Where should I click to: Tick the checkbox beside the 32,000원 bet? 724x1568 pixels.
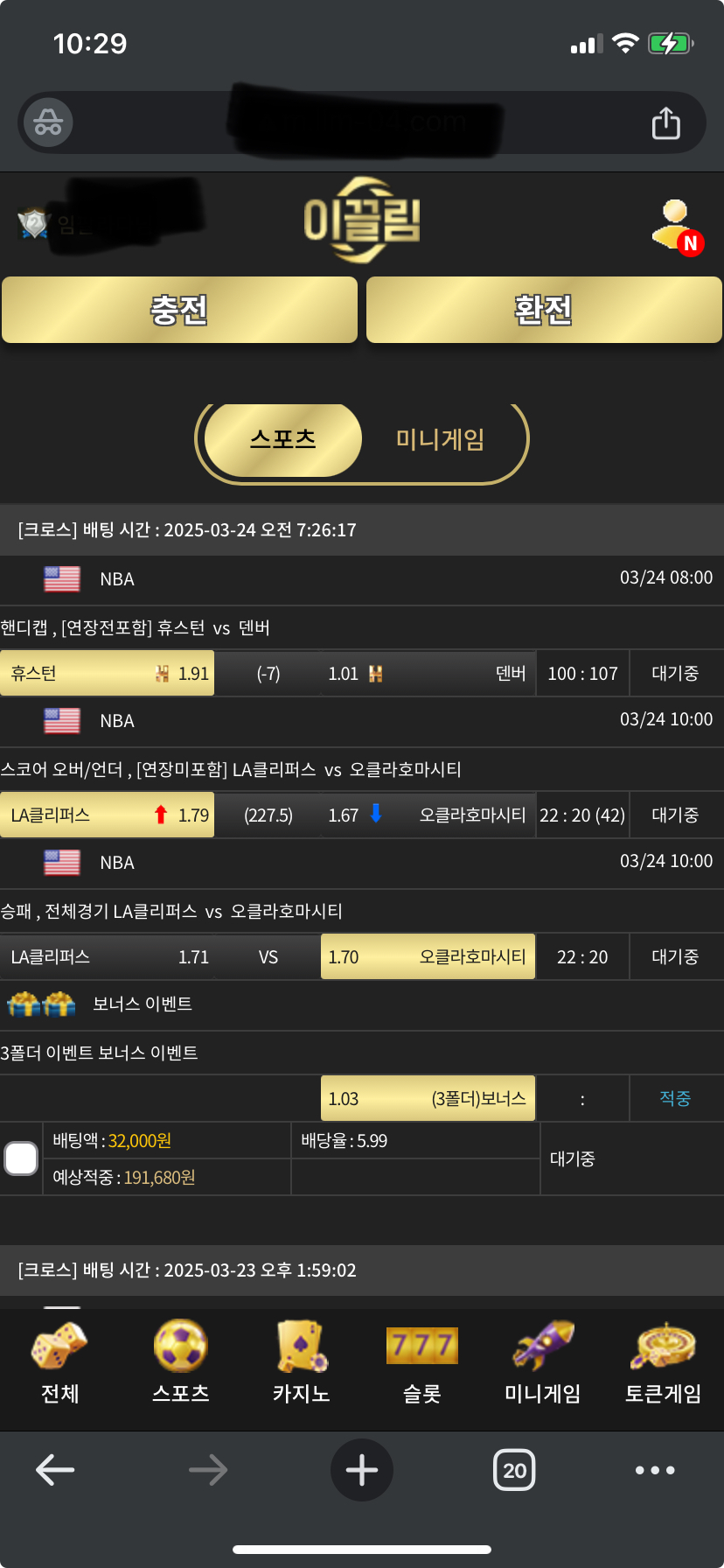pos(21,1158)
